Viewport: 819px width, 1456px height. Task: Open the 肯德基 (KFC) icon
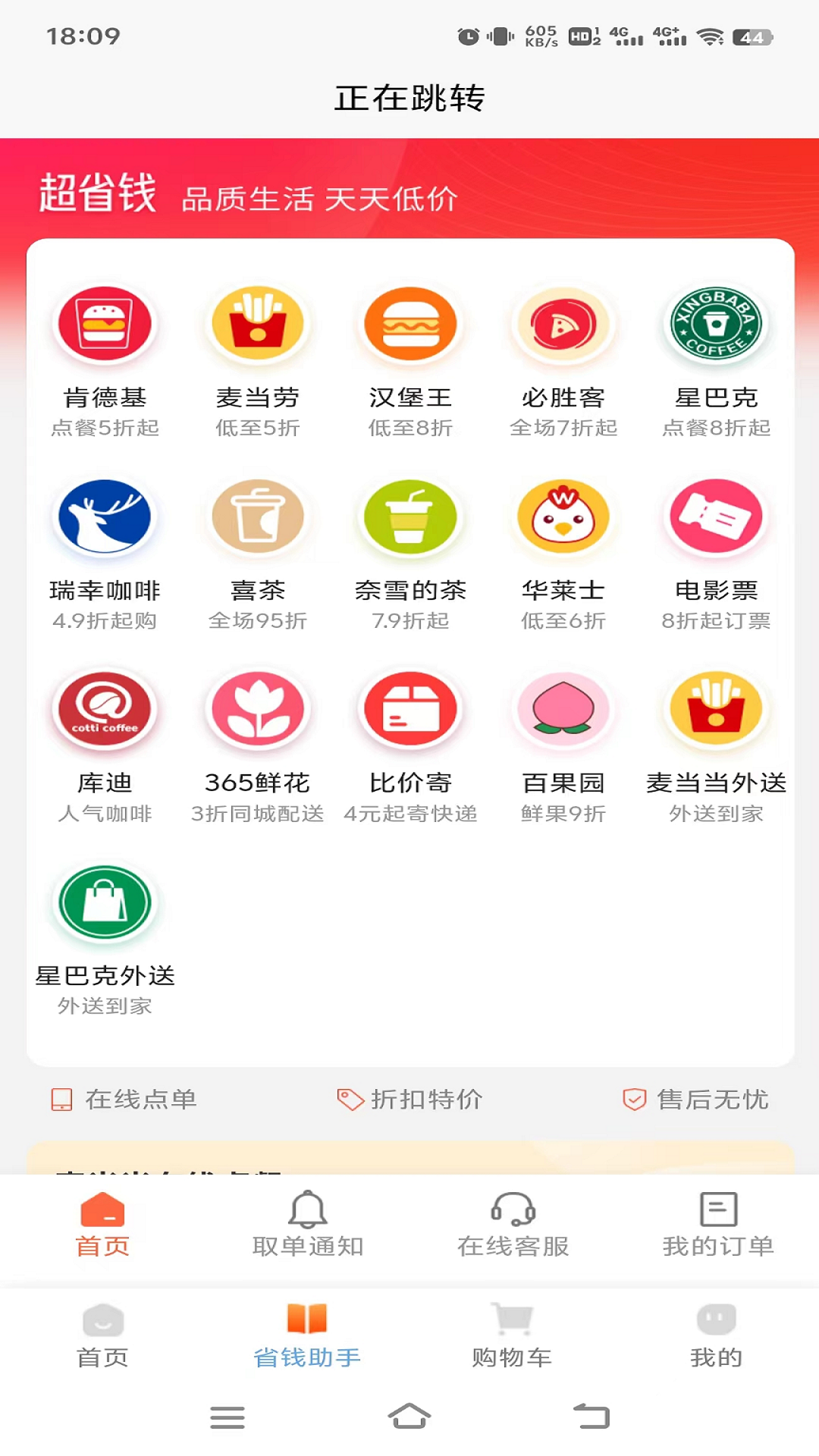point(106,325)
